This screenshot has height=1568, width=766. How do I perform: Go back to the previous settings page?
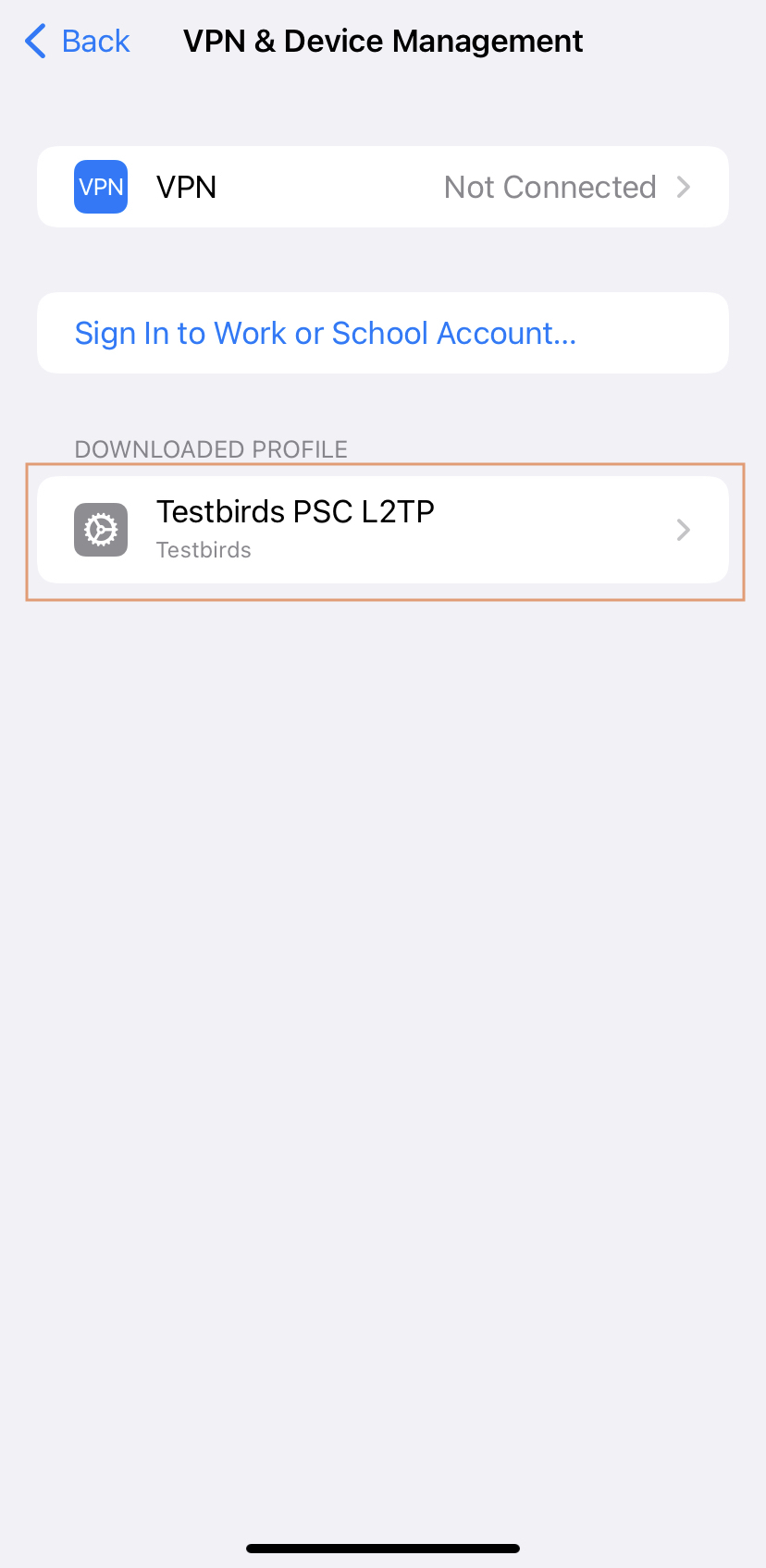[x=78, y=42]
